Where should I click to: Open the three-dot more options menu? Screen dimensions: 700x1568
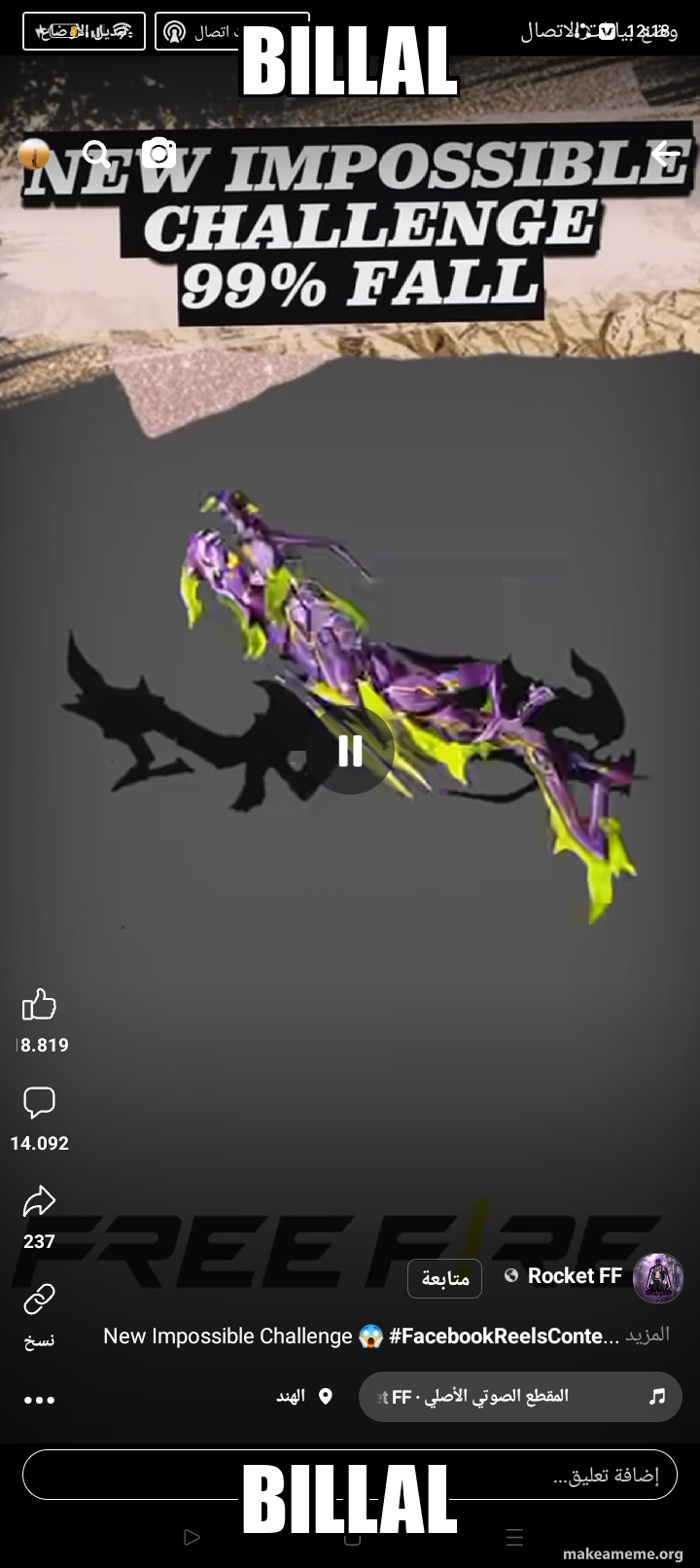(x=40, y=1400)
